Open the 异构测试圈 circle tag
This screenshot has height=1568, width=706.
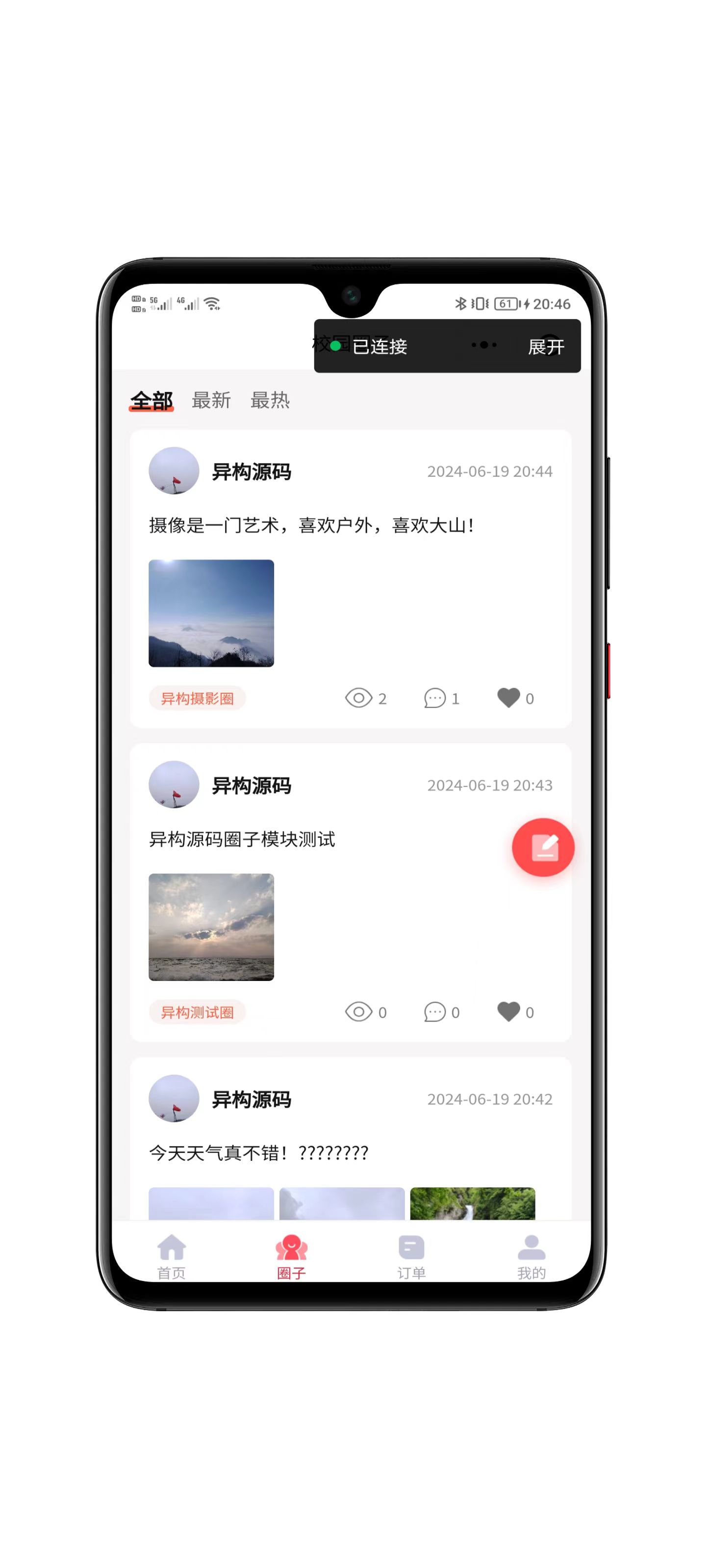tap(198, 1012)
